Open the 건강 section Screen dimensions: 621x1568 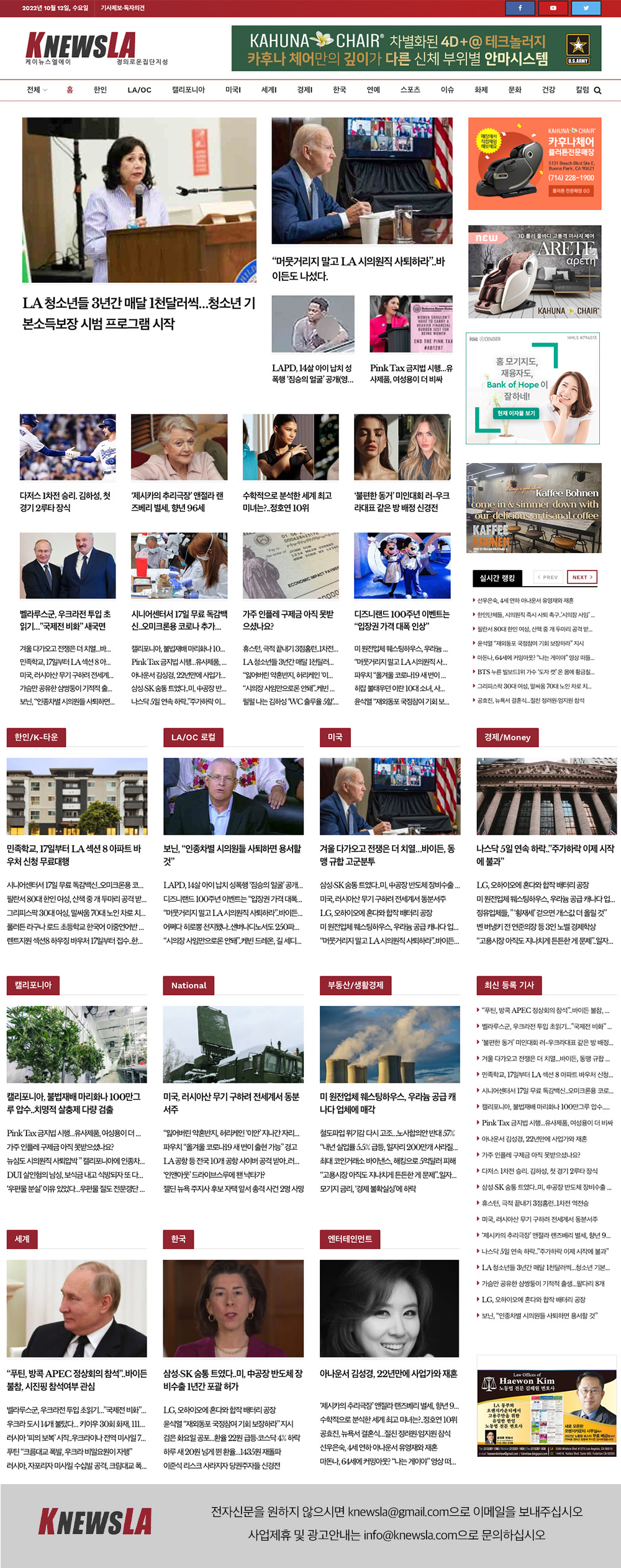click(x=548, y=90)
